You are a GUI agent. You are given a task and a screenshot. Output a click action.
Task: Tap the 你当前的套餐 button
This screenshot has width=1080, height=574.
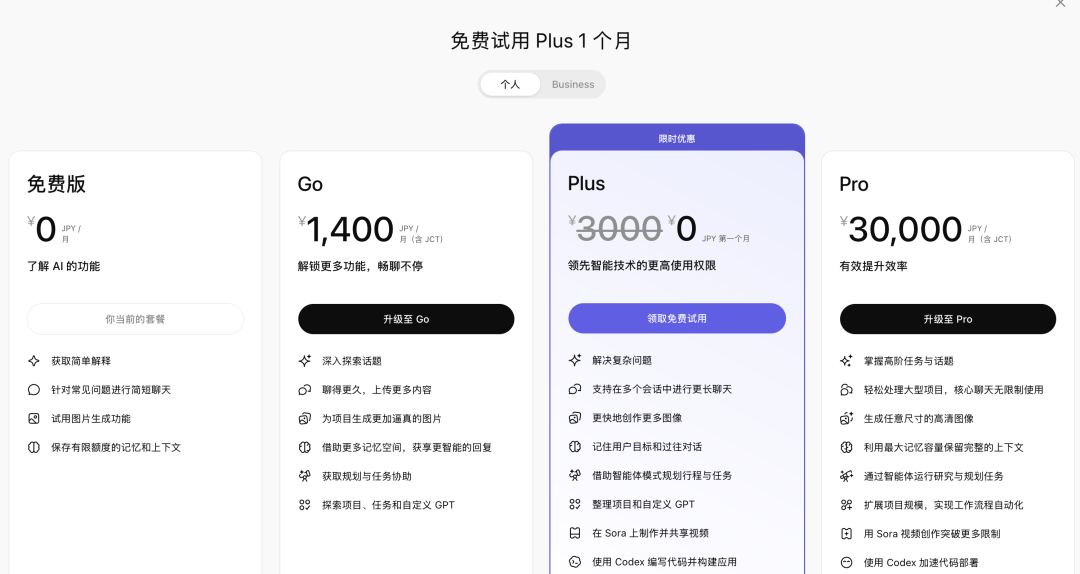135,319
